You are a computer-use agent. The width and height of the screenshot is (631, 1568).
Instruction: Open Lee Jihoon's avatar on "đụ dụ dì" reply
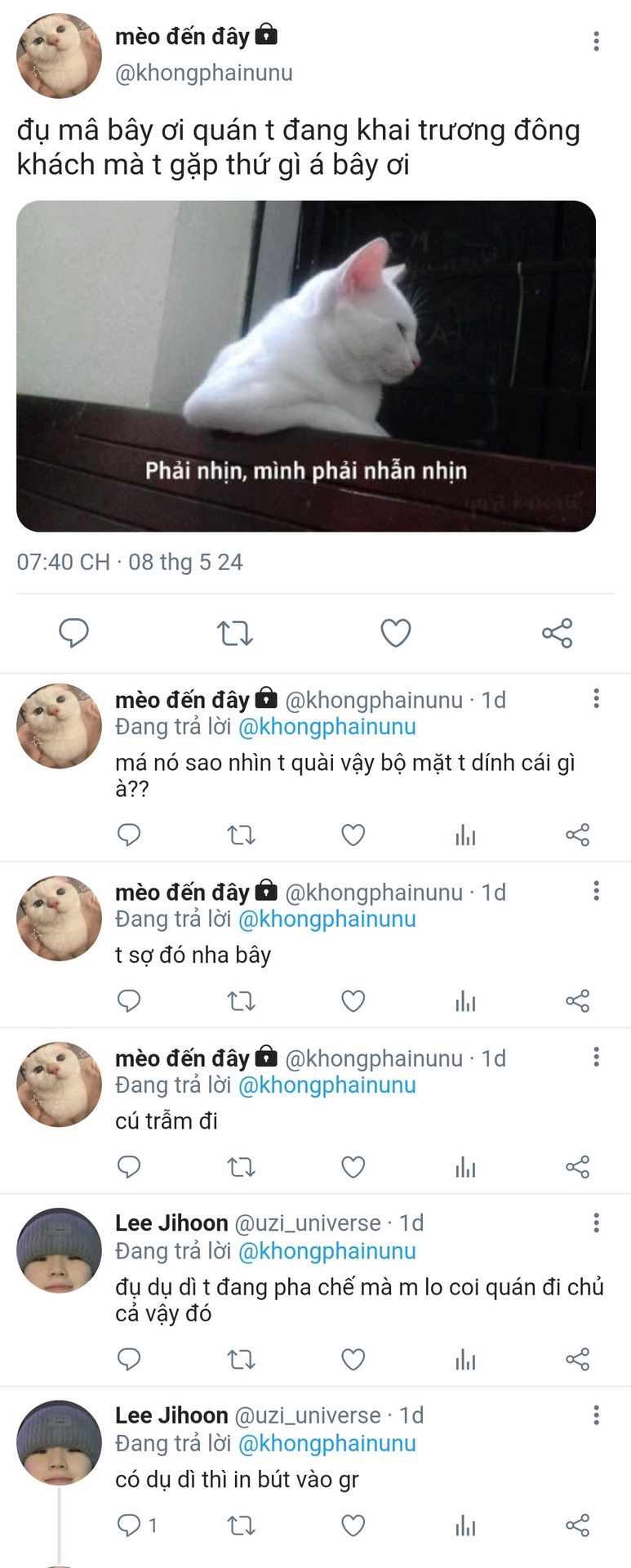point(59,1250)
